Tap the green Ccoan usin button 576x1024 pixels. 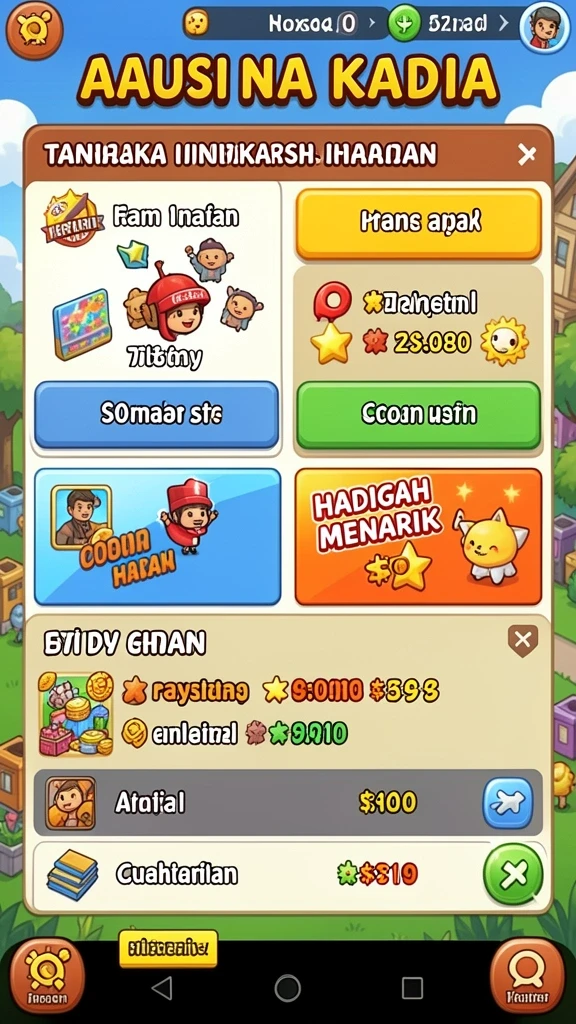[x=419, y=414]
